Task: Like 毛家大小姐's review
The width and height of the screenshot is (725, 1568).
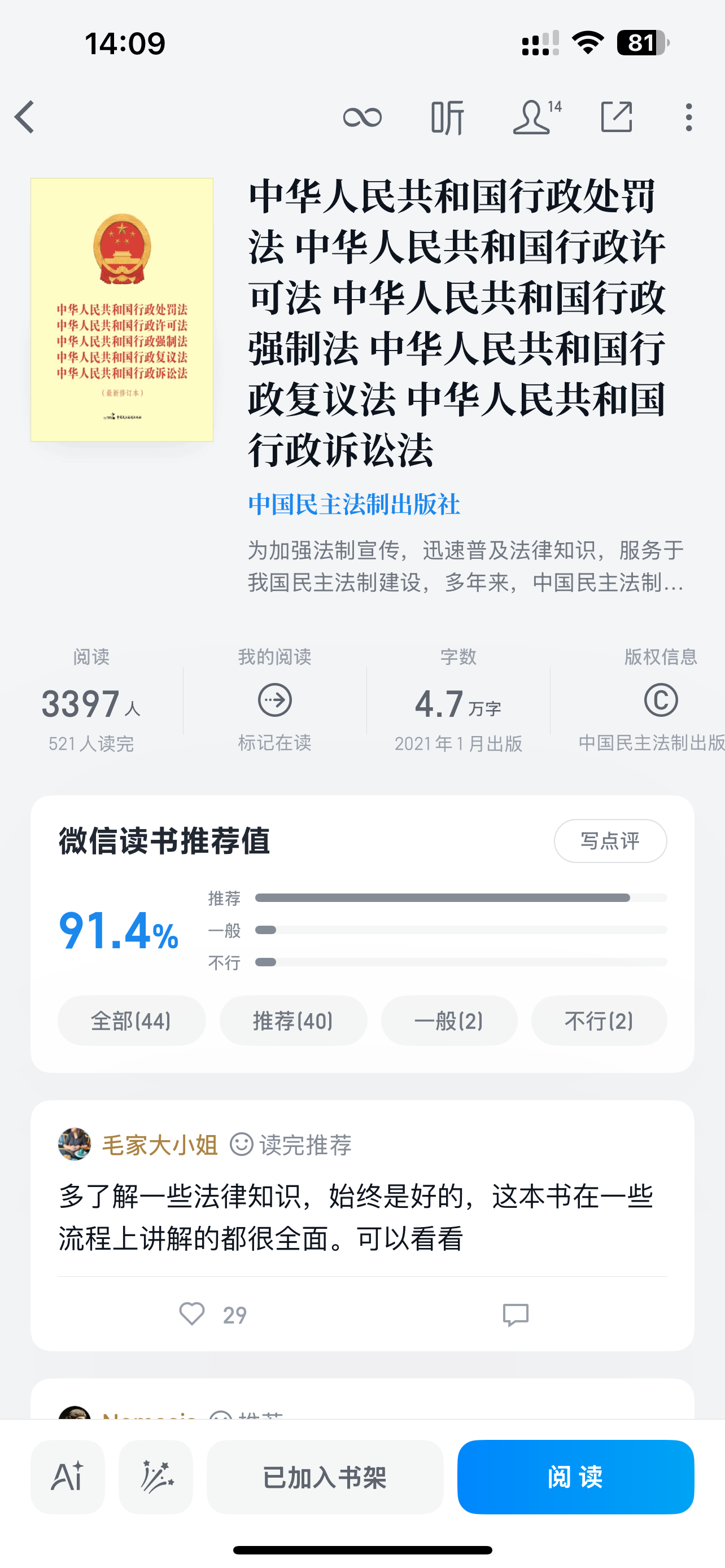Action: coord(212,1315)
